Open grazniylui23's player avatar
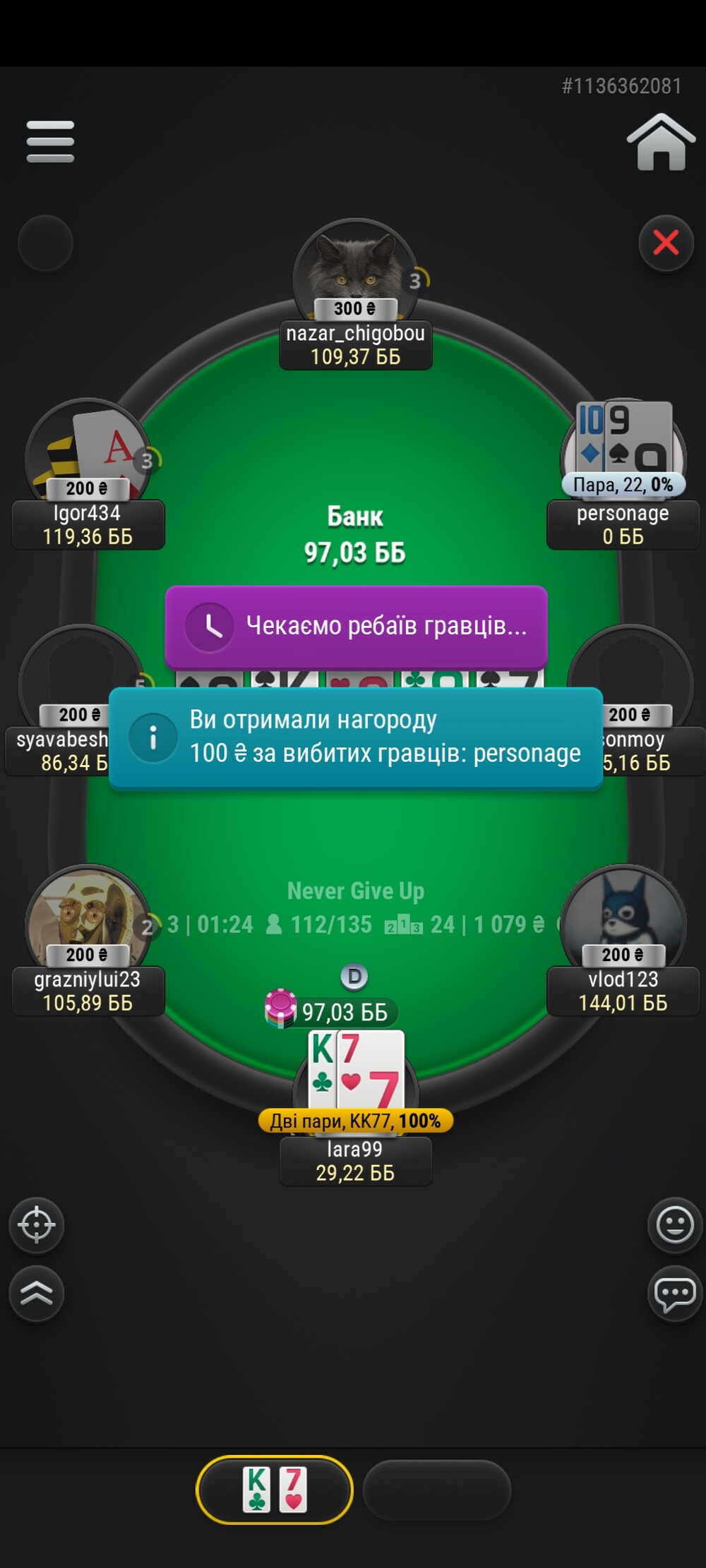The height and width of the screenshot is (1568, 706). point(88,919)
